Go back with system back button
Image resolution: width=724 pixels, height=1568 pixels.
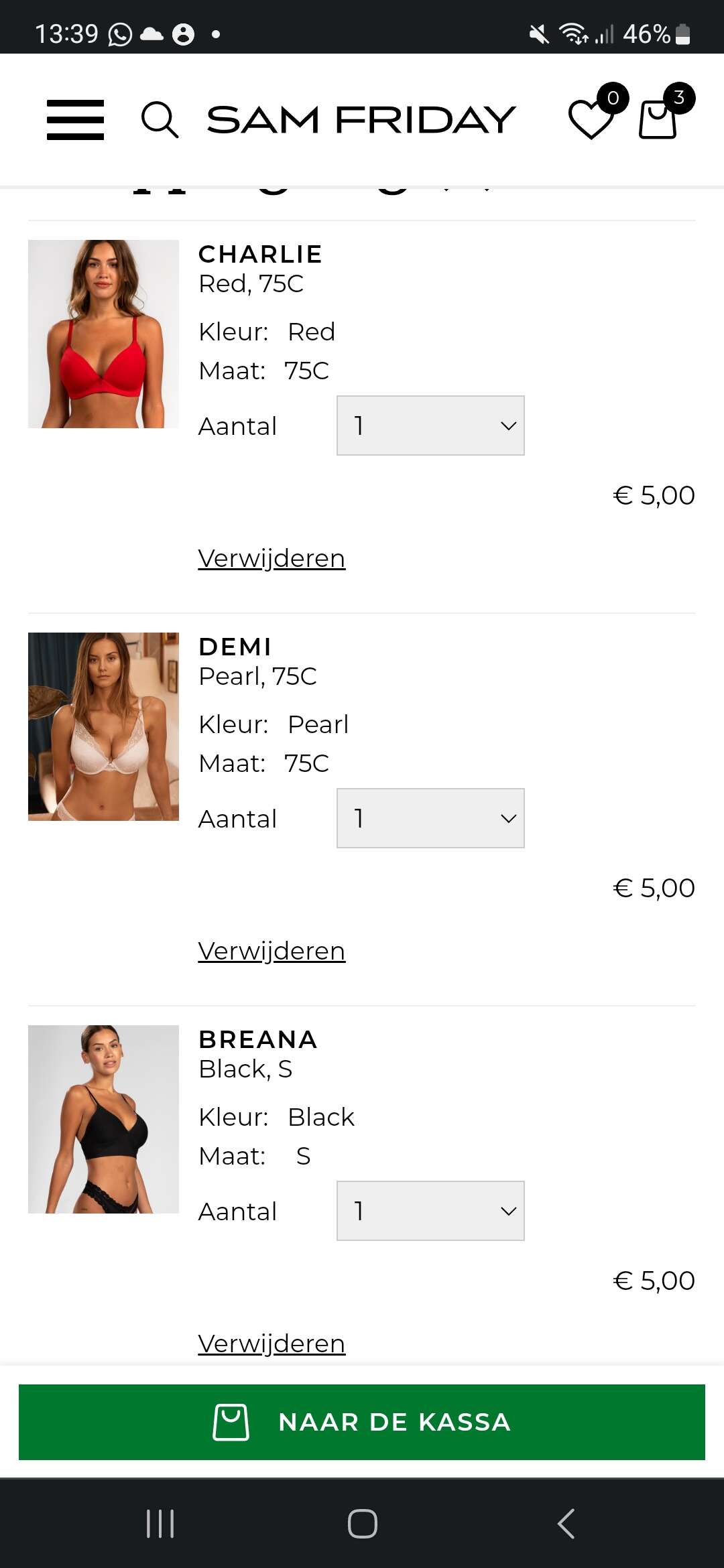click(x=566, y=1524)
